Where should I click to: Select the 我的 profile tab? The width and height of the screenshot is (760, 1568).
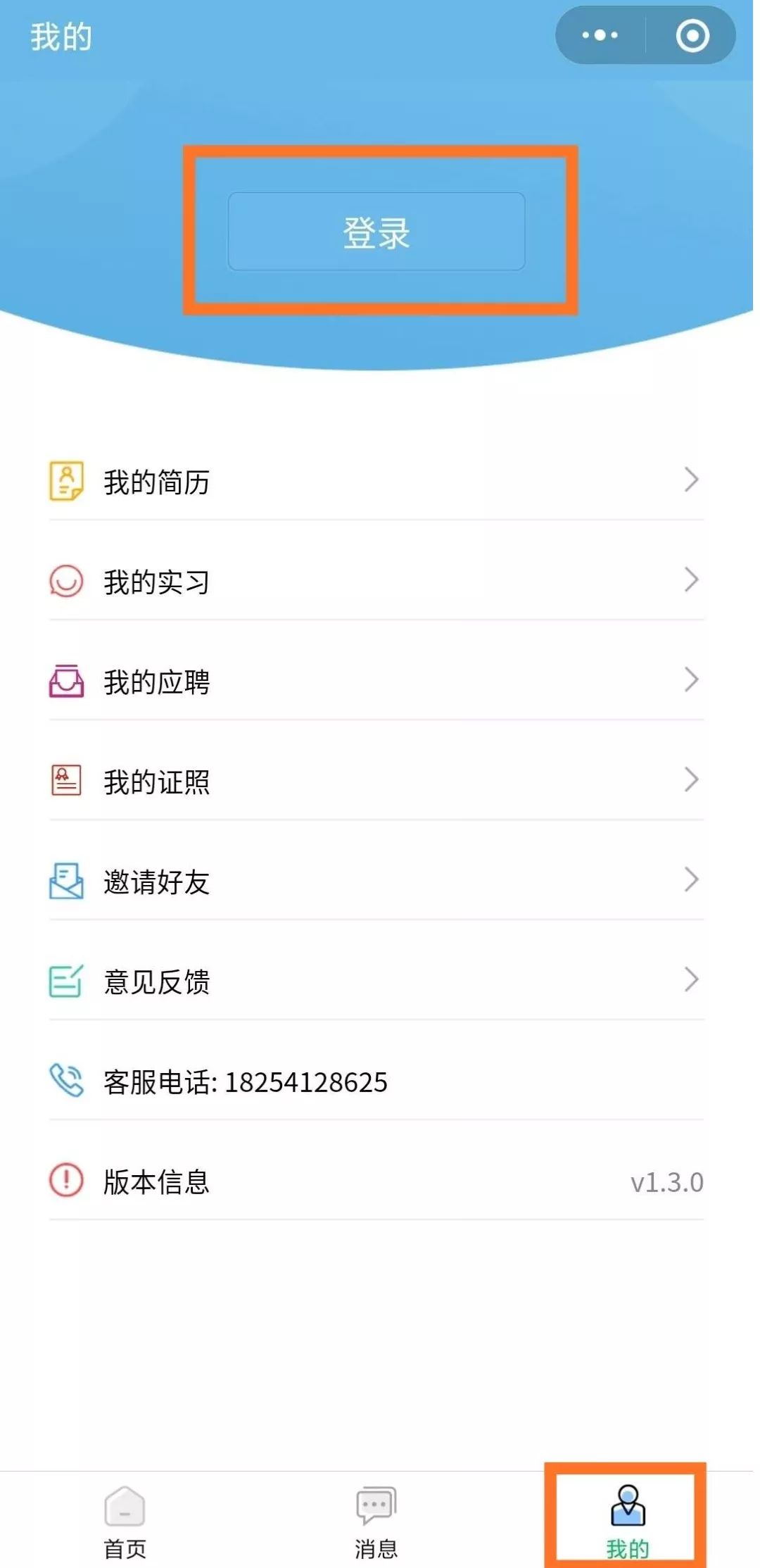[627, 1521]
